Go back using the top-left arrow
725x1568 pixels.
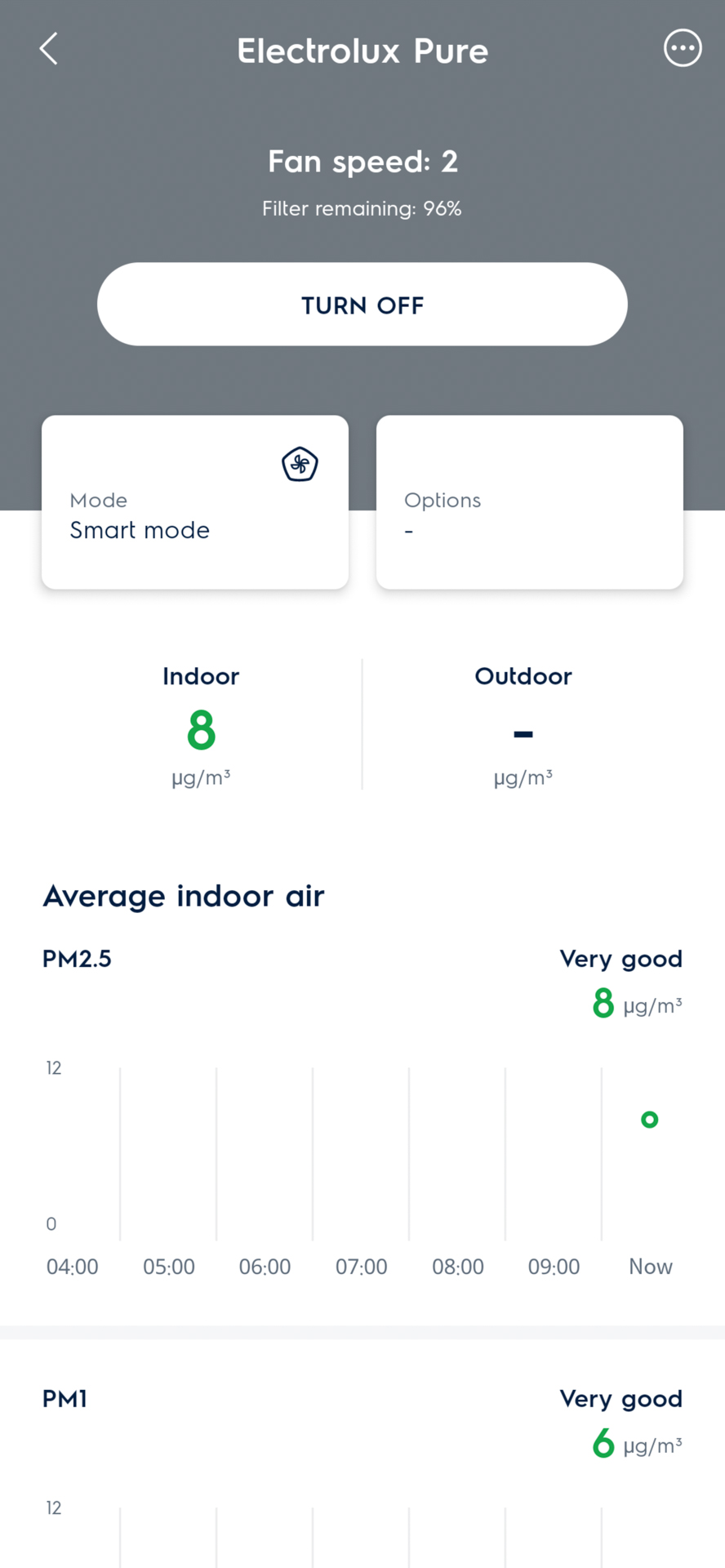click(x=49, y=49)
